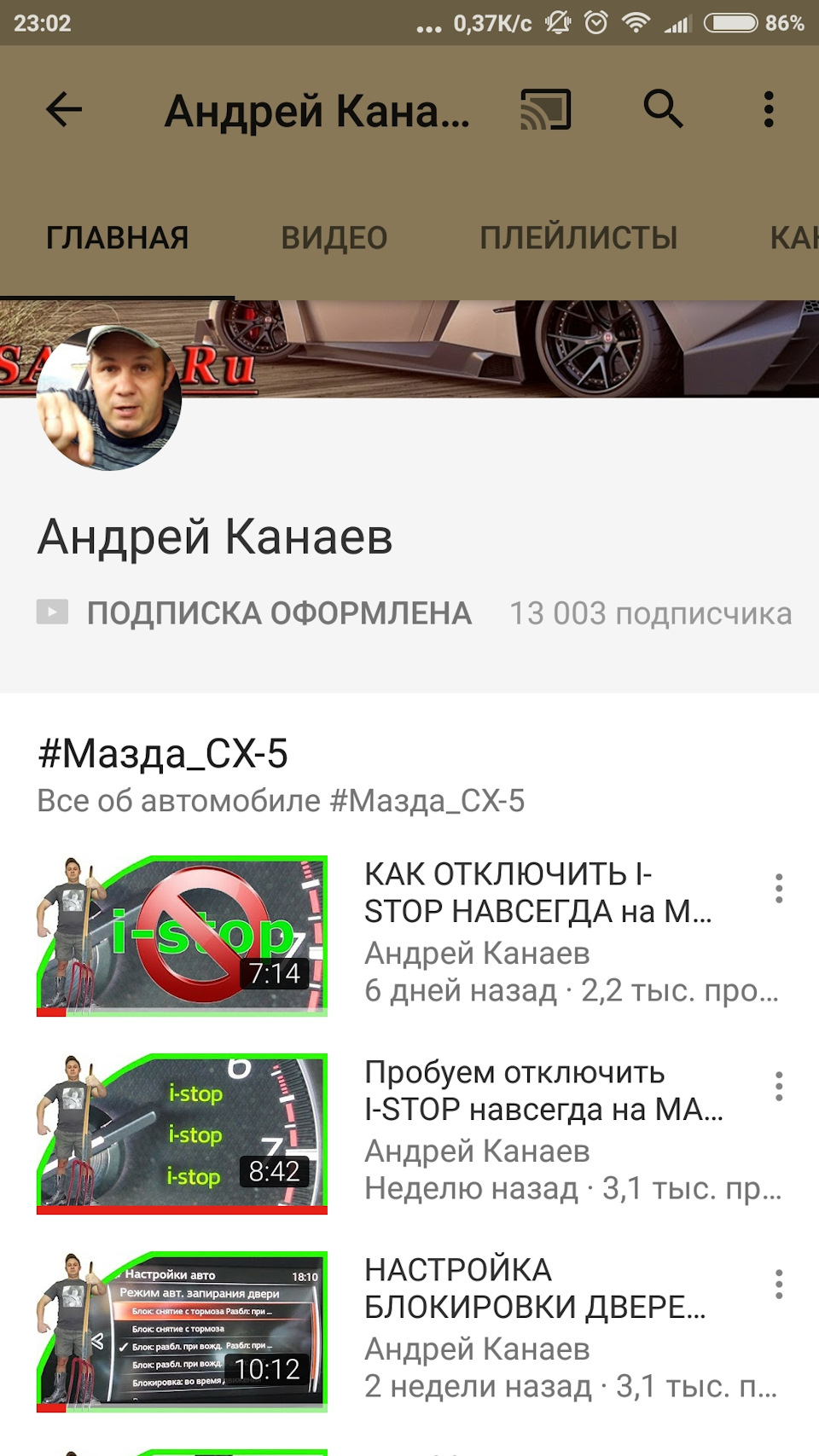819x1456 pixels.
Task: Play the 7:14 i-stop video thumbnail
Action: pyautogui.click(x=182, y=936)
